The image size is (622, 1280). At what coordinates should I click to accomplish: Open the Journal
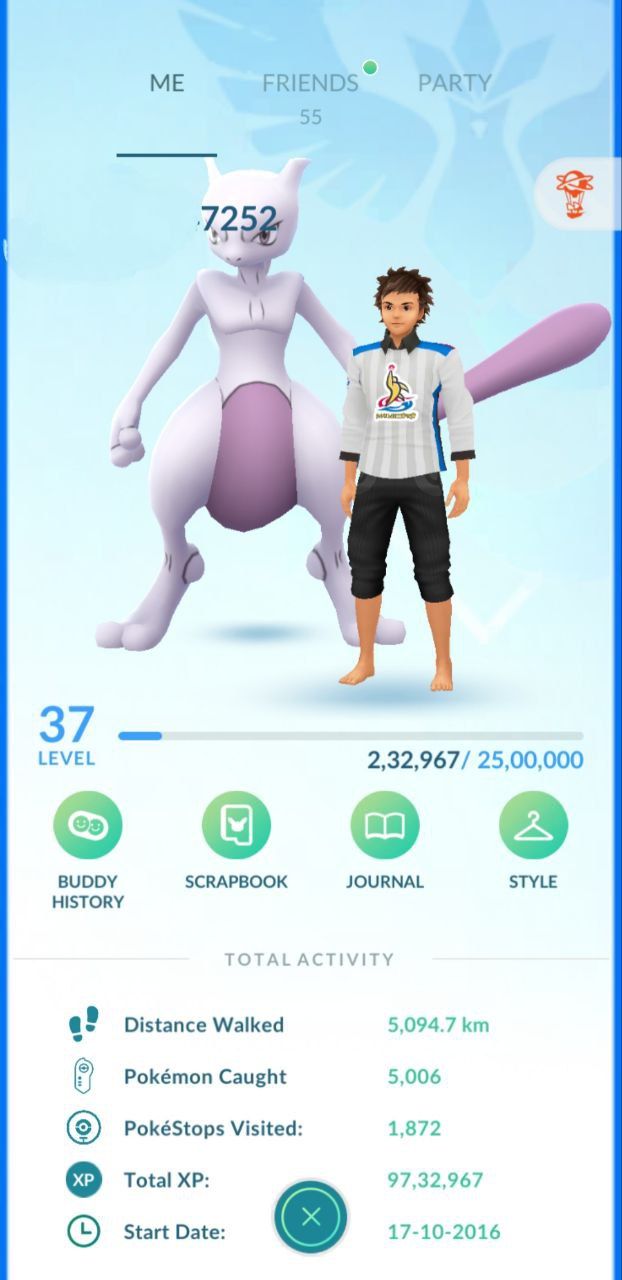pyautogui.click(x=385, y=826)
